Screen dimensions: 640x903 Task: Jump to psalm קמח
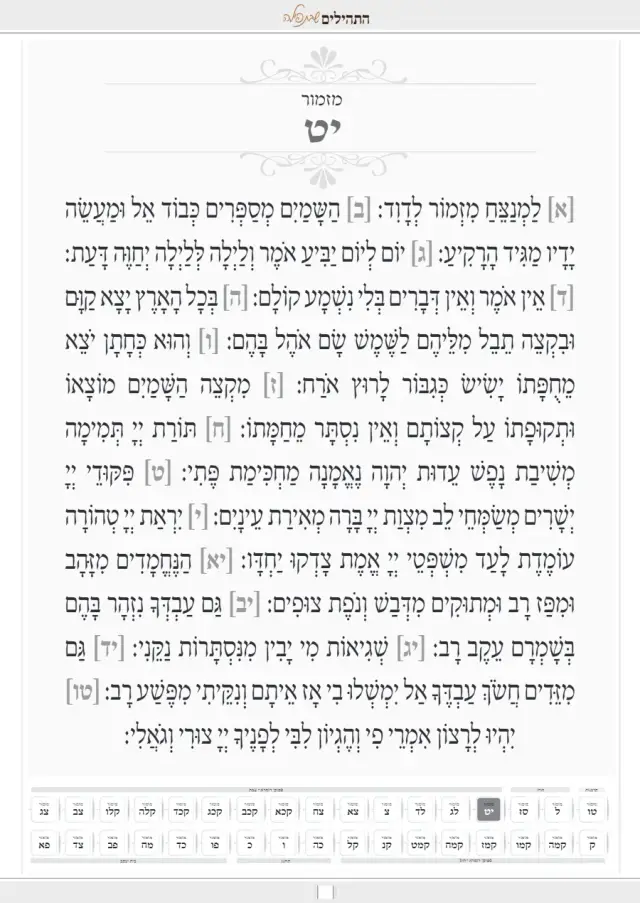point(455,843)
